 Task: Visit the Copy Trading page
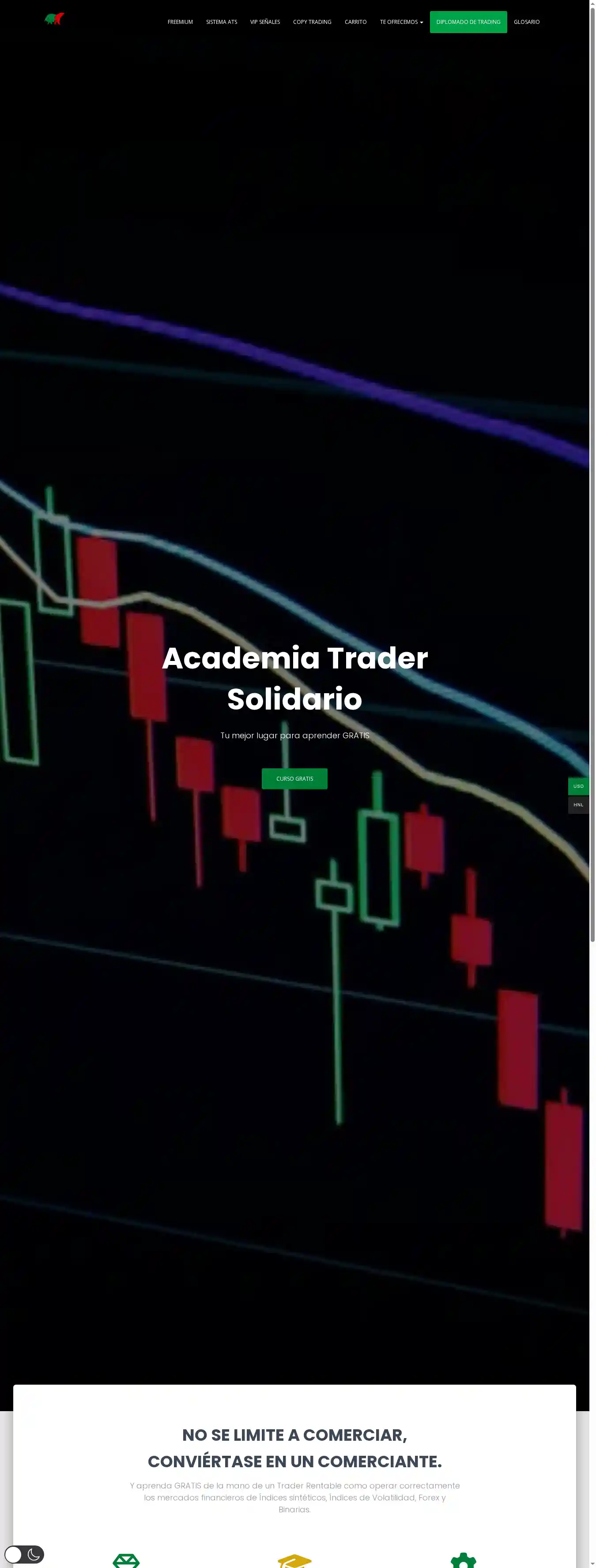click(x=312, y=22)
